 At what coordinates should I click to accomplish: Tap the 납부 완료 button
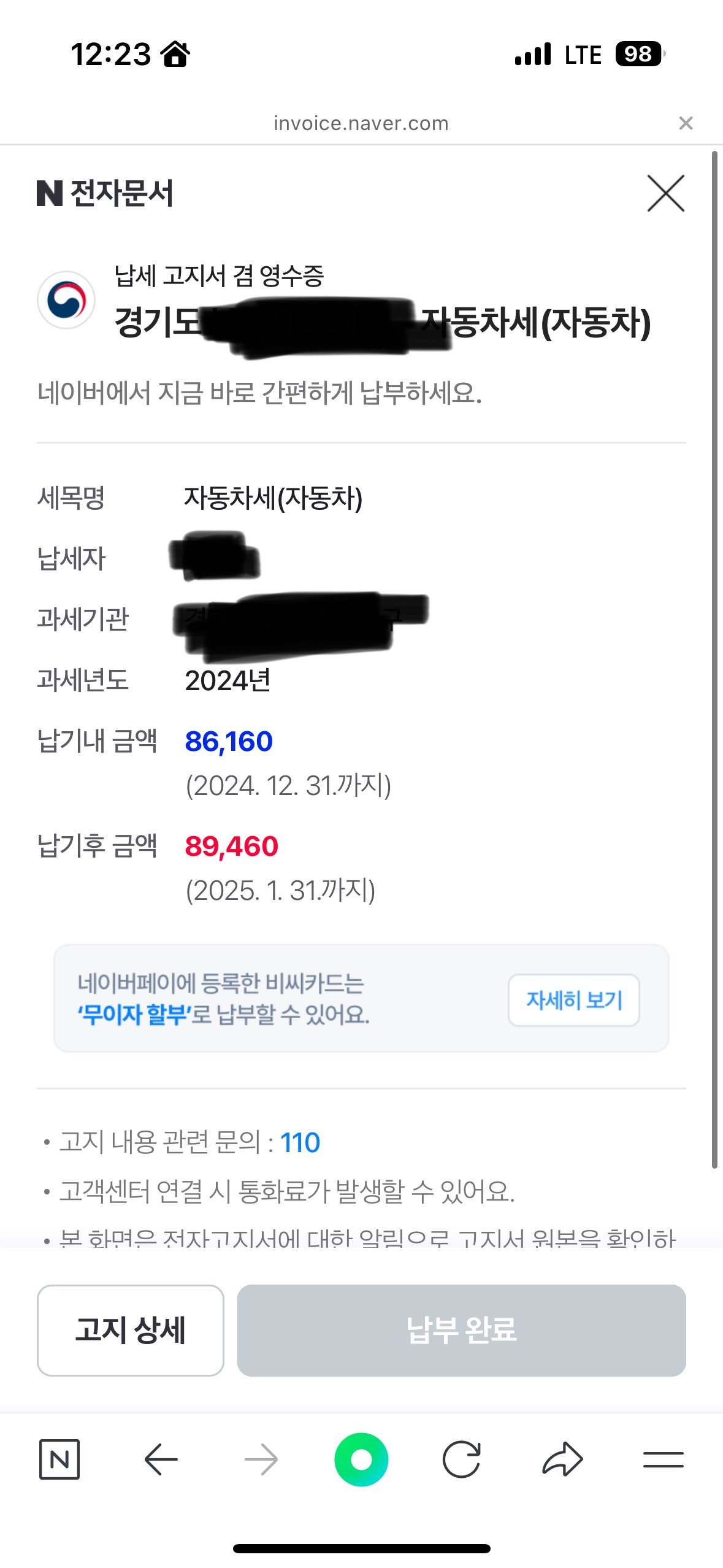461,1330
